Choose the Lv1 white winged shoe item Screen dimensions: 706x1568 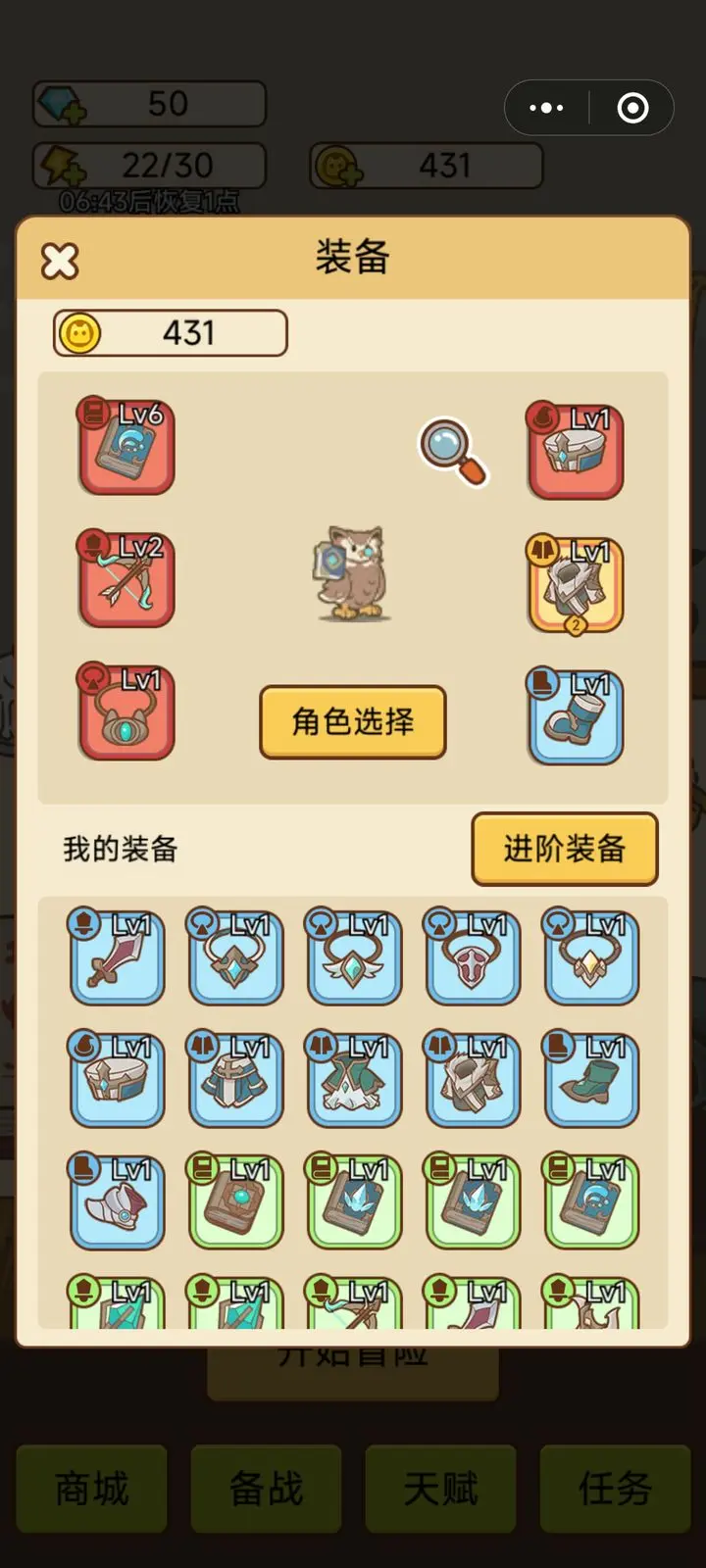tap(117, 1201)
